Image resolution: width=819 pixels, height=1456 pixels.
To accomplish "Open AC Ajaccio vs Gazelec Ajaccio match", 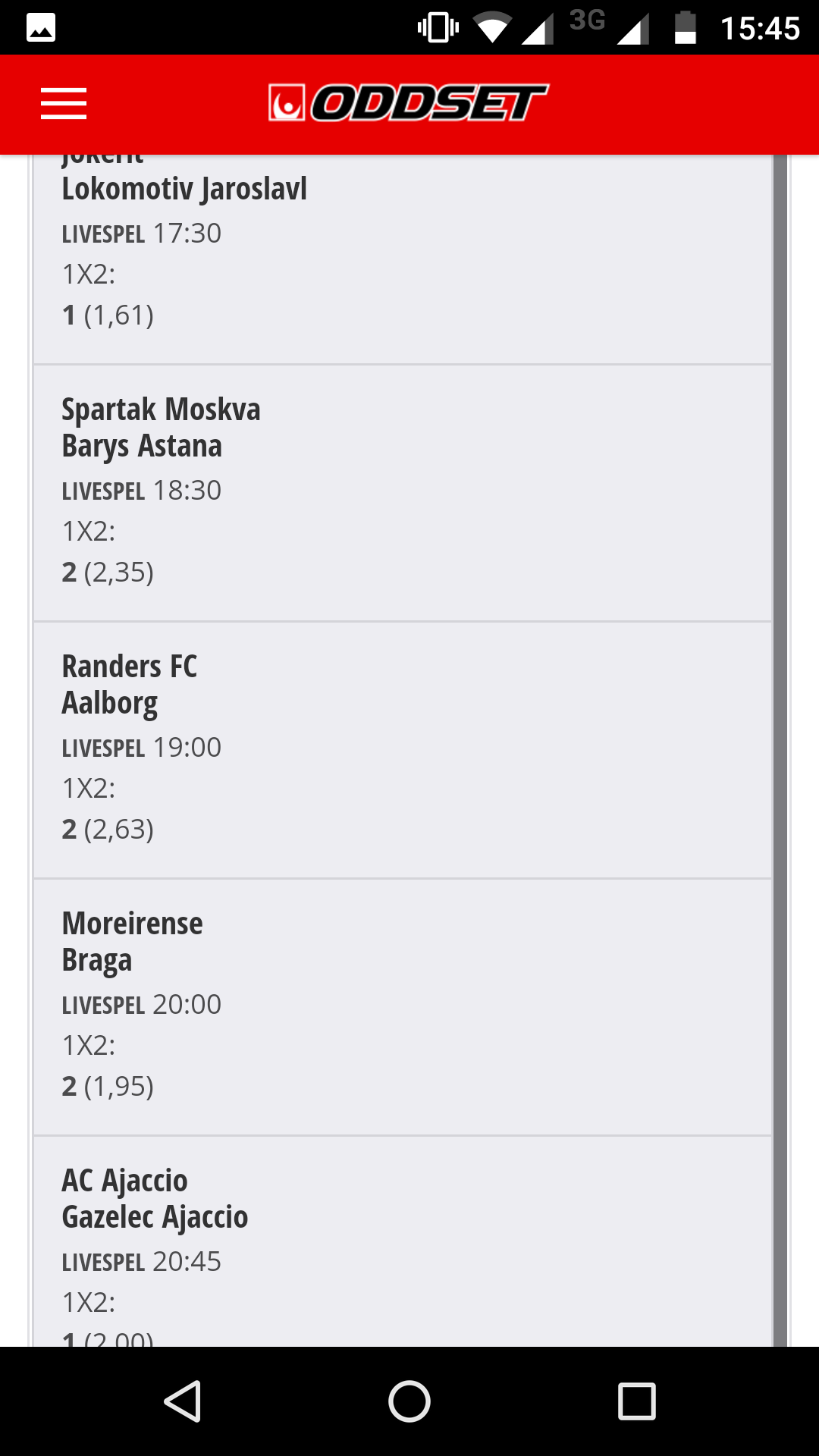I will 403,1242.
